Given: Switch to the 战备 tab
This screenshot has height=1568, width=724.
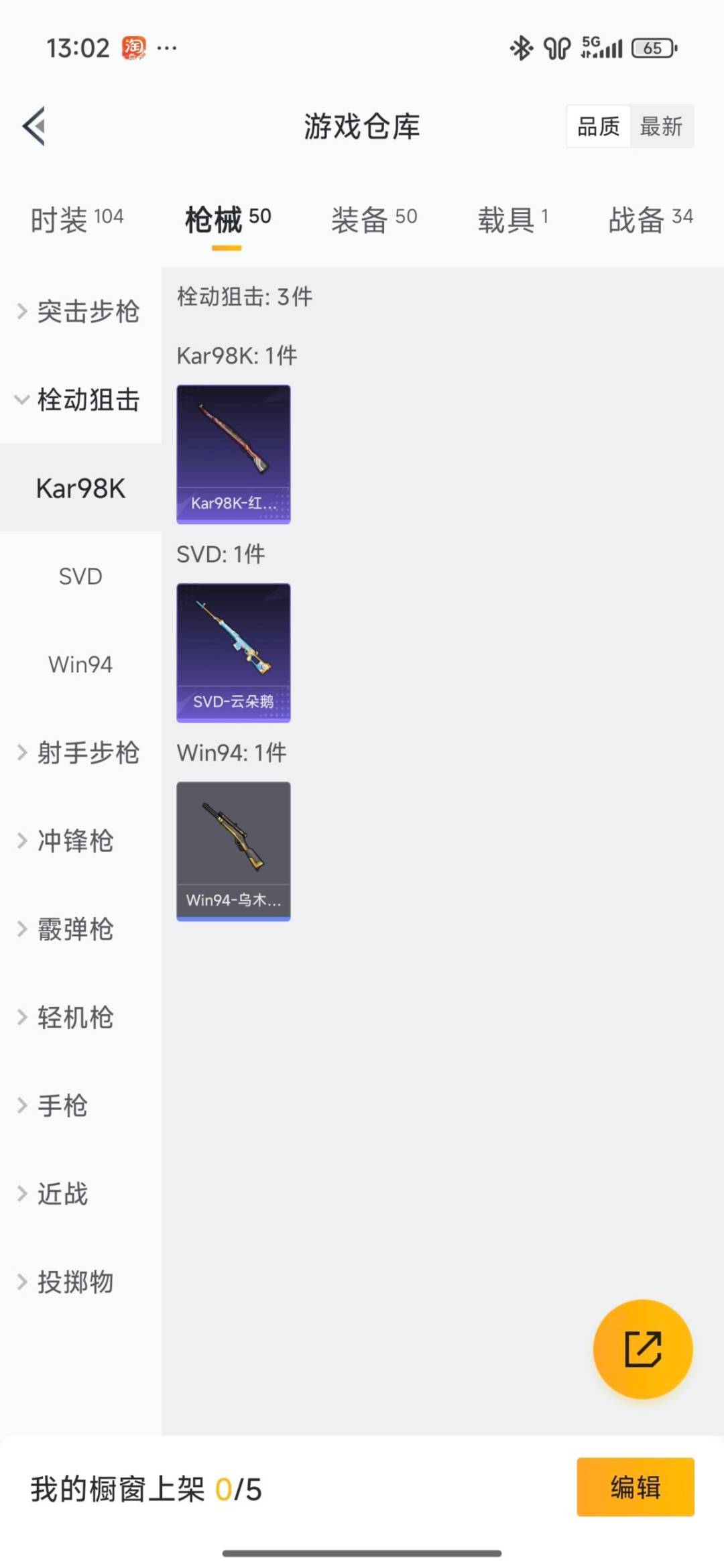Looking at the screenshot, I should [650, 219].
